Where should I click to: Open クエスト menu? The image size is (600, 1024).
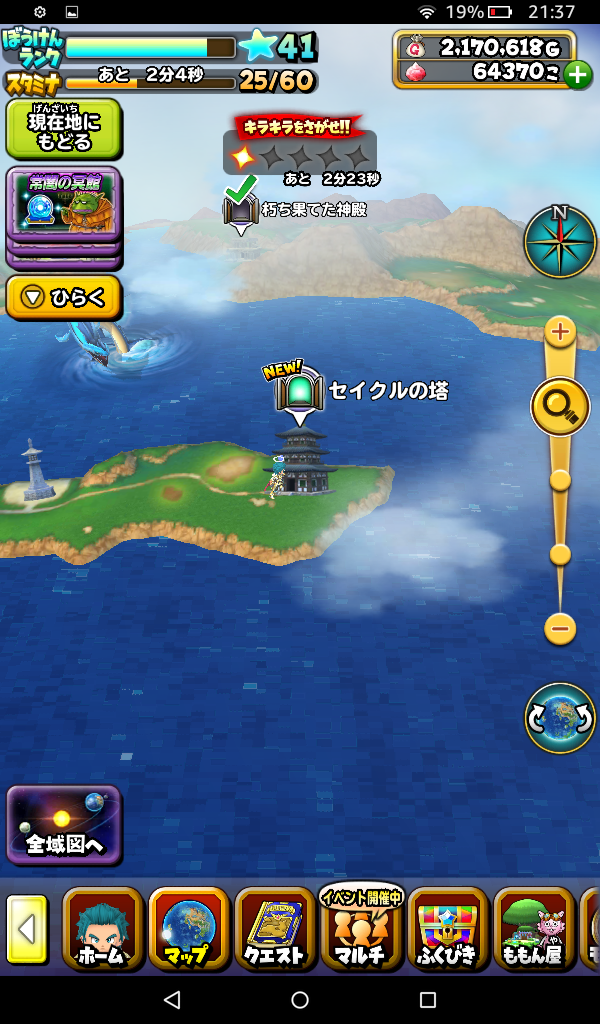pos(275,929)
